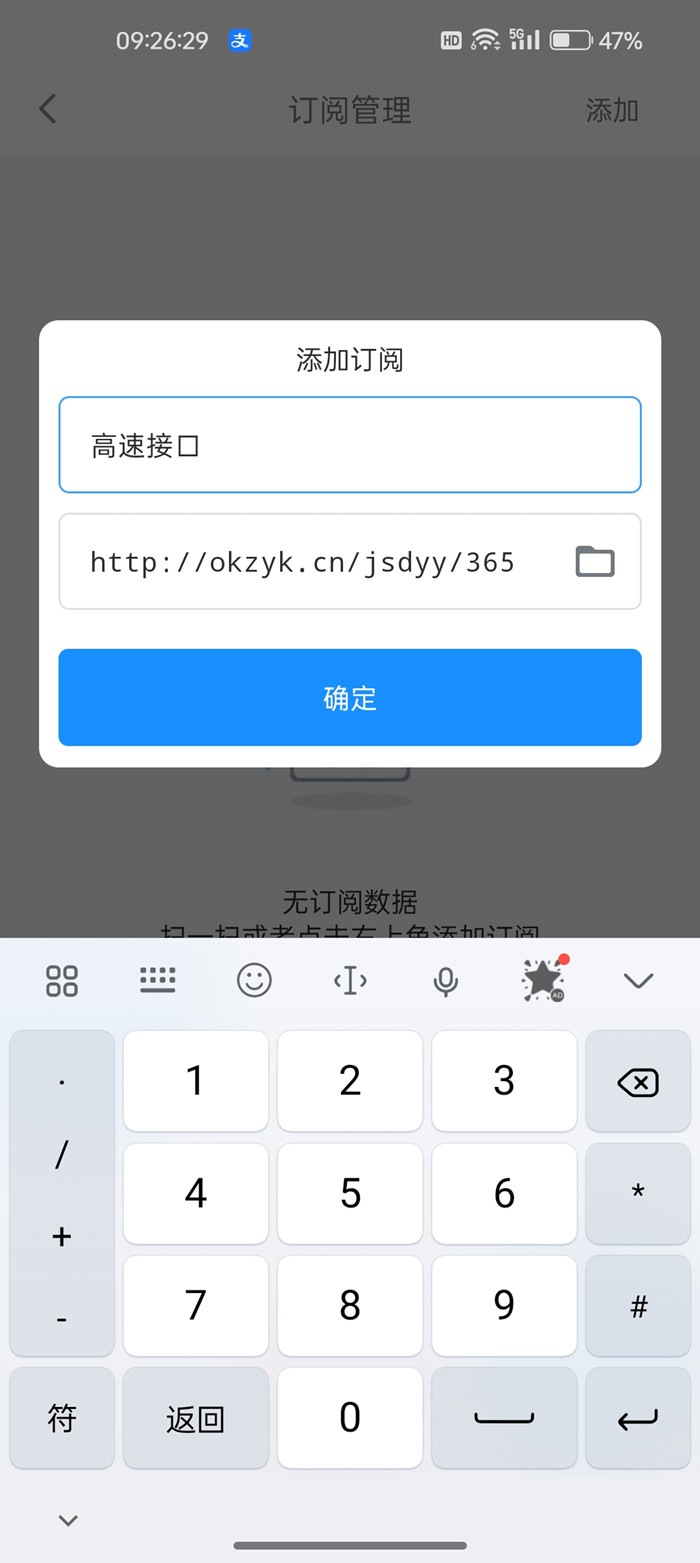Open symbols with the 符 key

62,1418
